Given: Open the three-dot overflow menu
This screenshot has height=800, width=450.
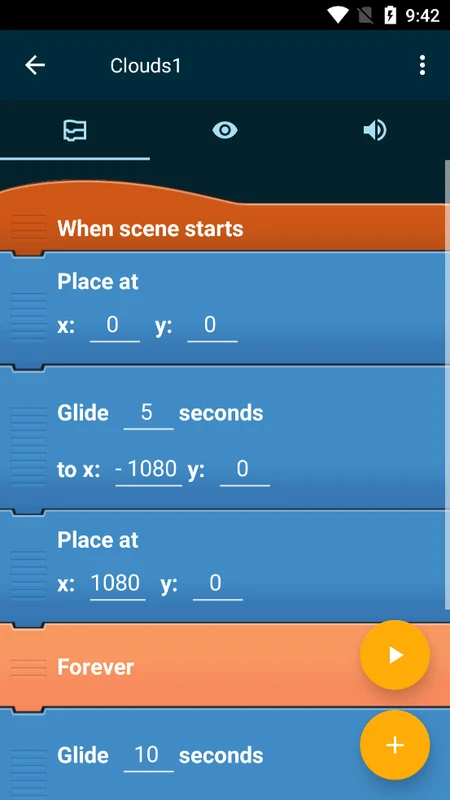Looking at the screenshot, I should click(422, 65).
